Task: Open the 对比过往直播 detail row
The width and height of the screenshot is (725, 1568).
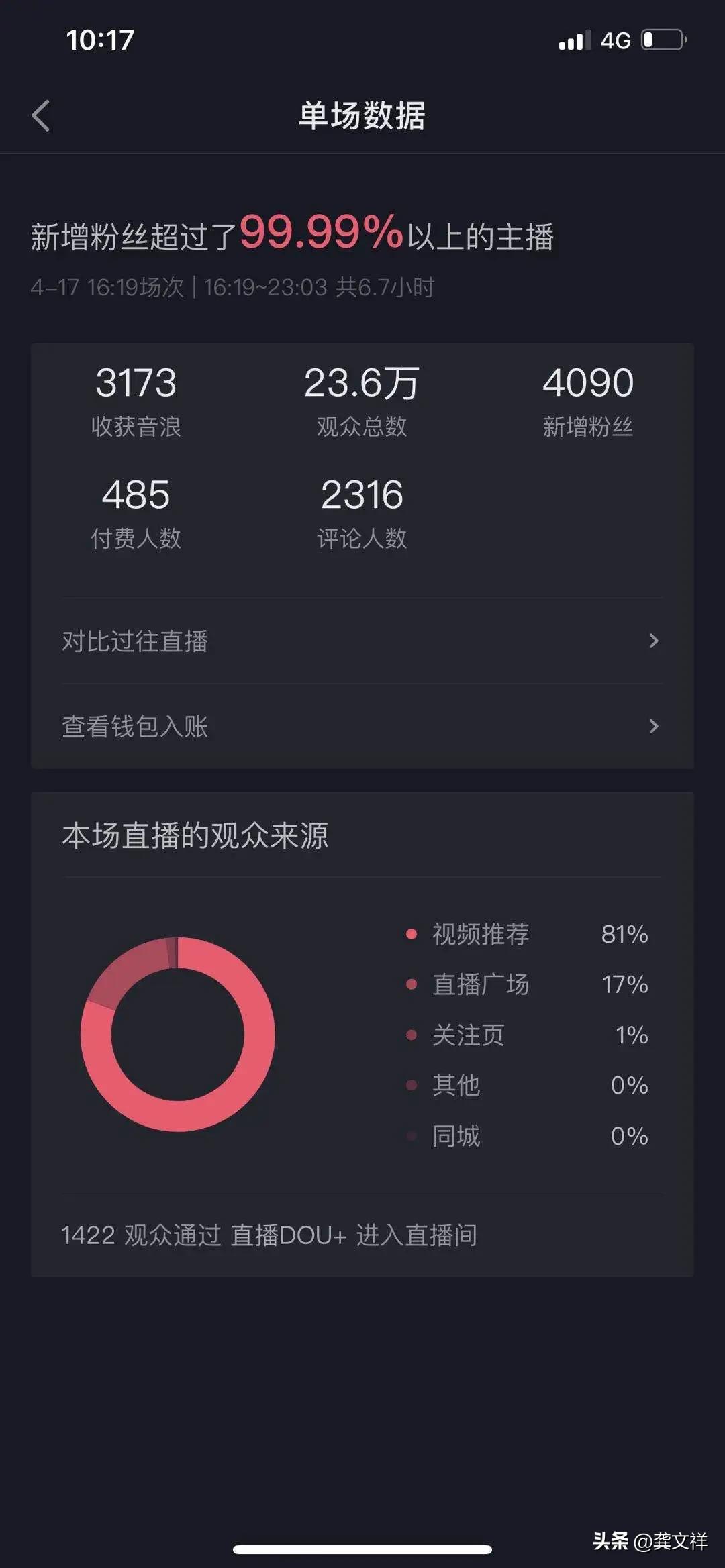Action: coord(134,641)
